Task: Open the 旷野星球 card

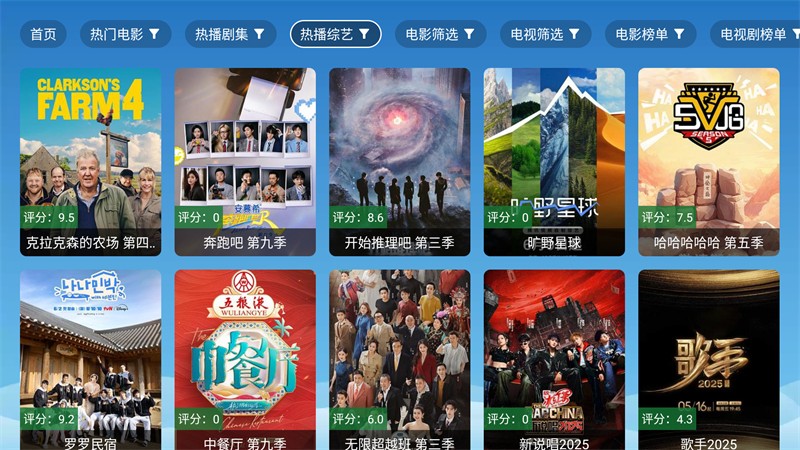Action: (x=554, y=160)
